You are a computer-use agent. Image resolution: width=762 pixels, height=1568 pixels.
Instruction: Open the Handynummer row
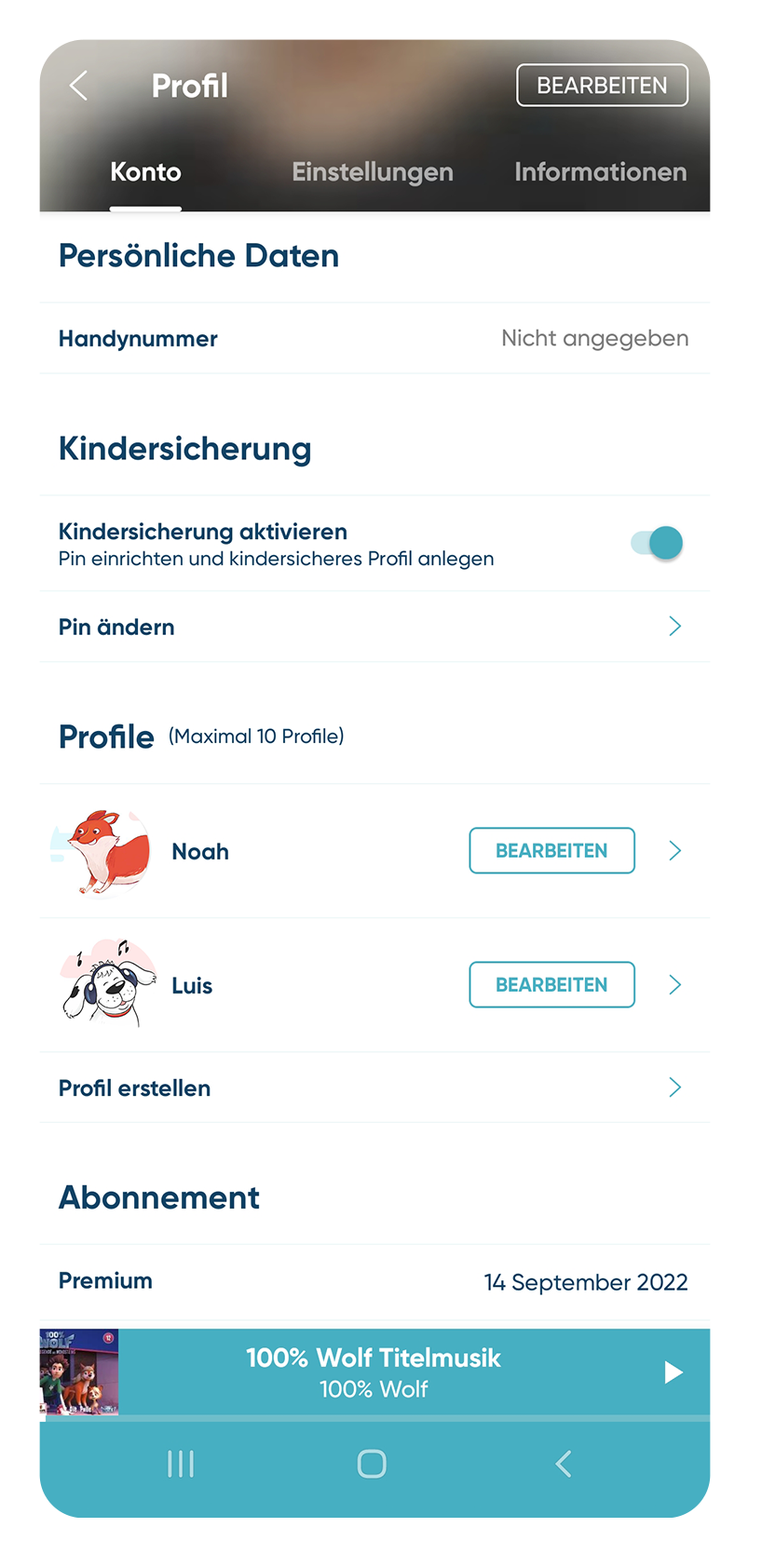(x=374, y=339)
